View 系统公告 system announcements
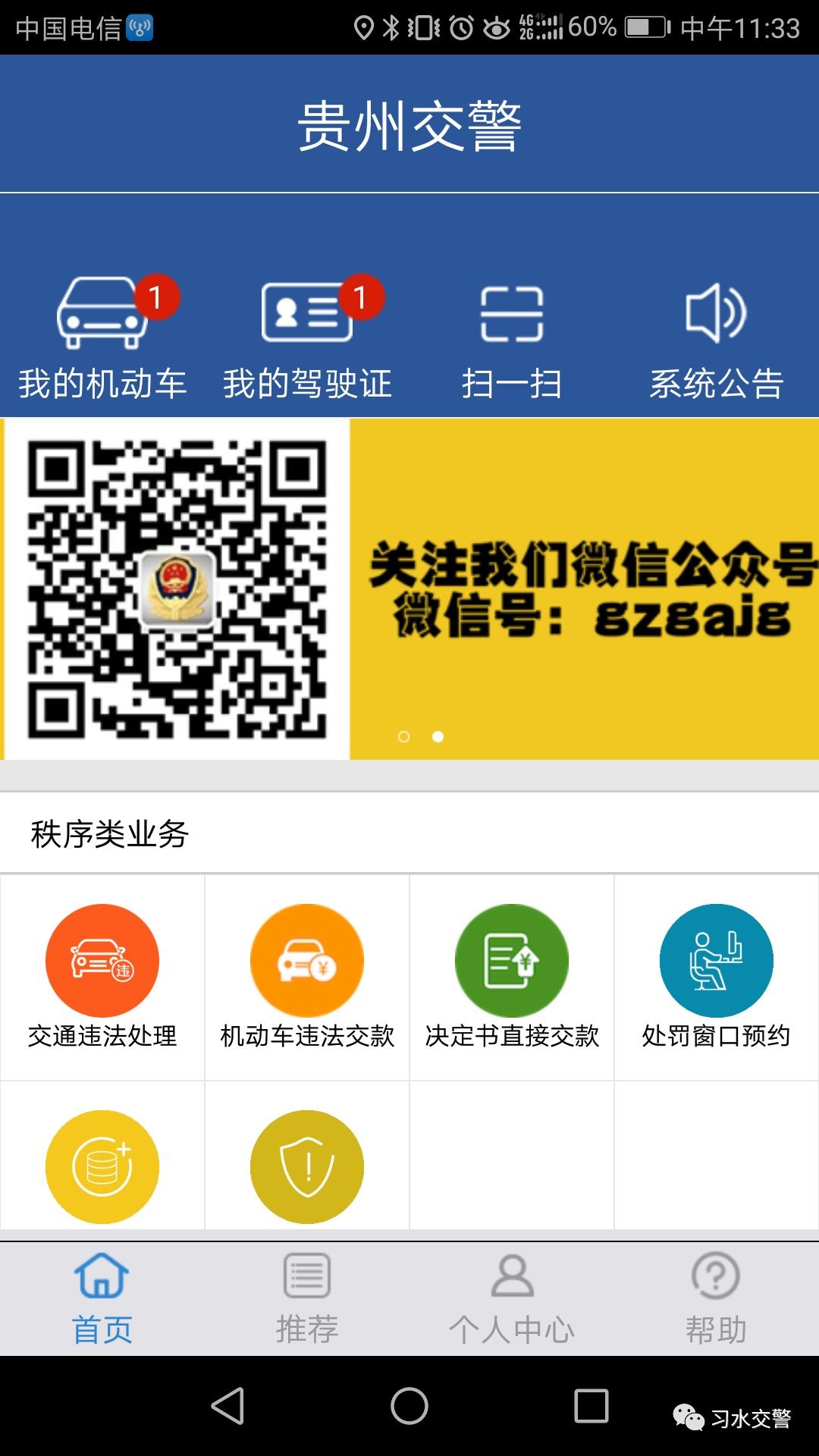The height and width of the screenshot is (1456, 819). 716,337
